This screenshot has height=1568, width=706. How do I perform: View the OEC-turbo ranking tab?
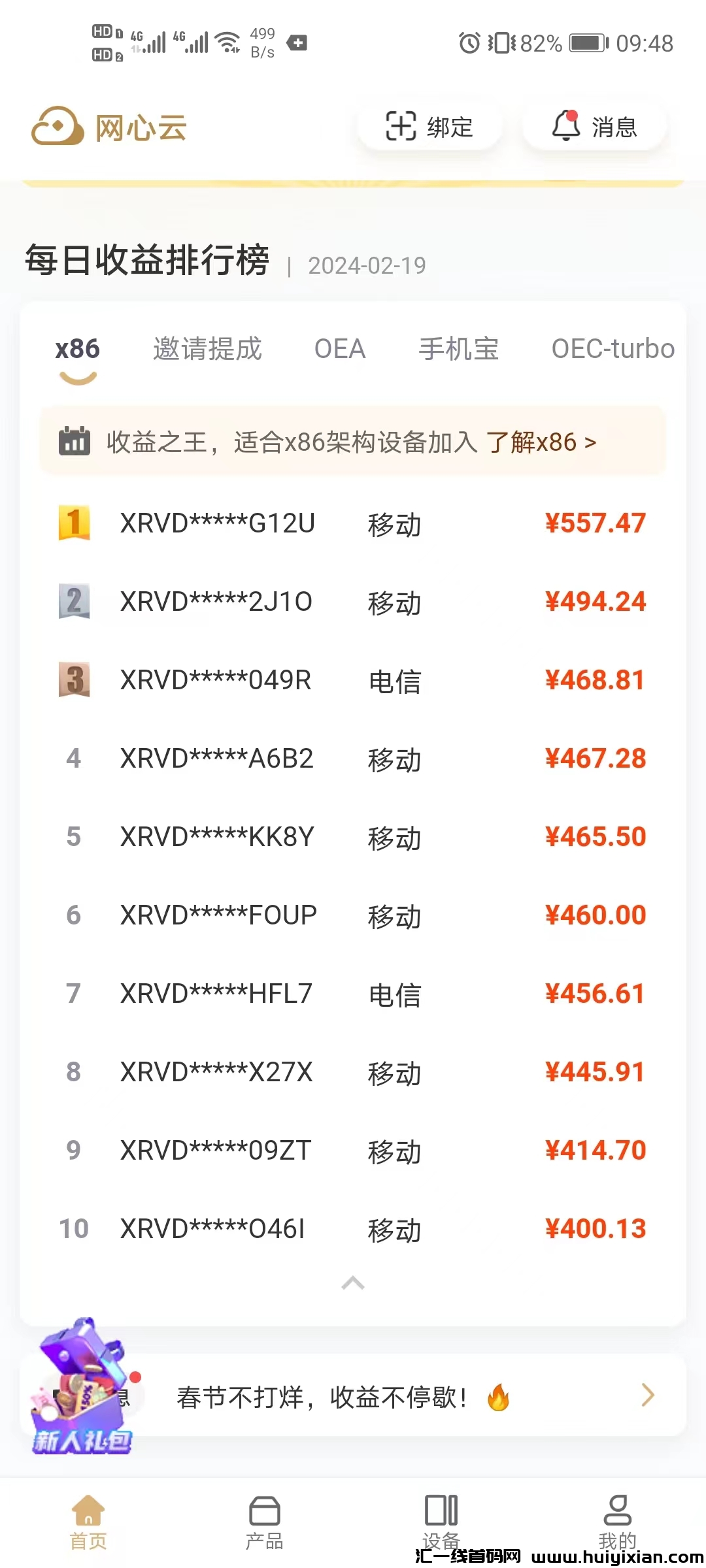613,350
